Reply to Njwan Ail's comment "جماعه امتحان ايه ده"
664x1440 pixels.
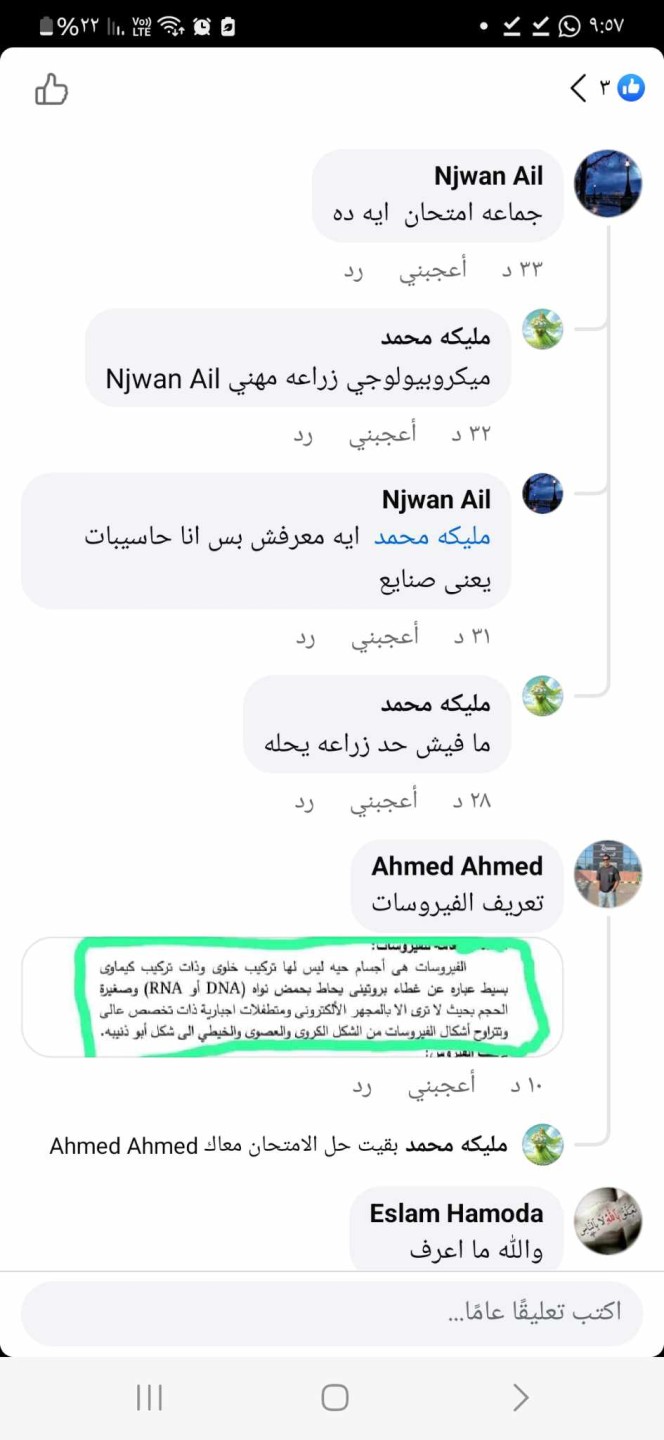click(x=352, y=270)
